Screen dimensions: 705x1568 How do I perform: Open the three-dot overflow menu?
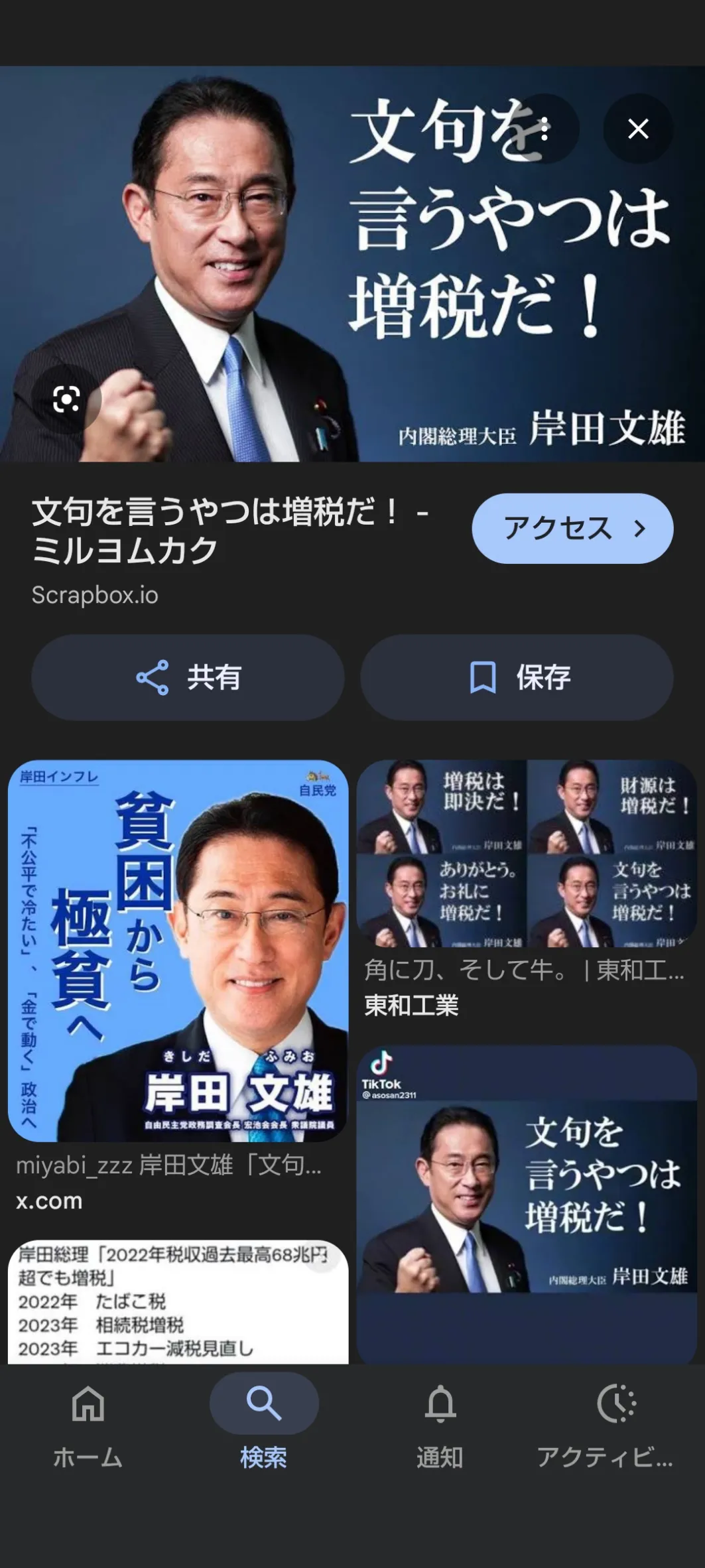pyautogui.click(x=545, y=129)
